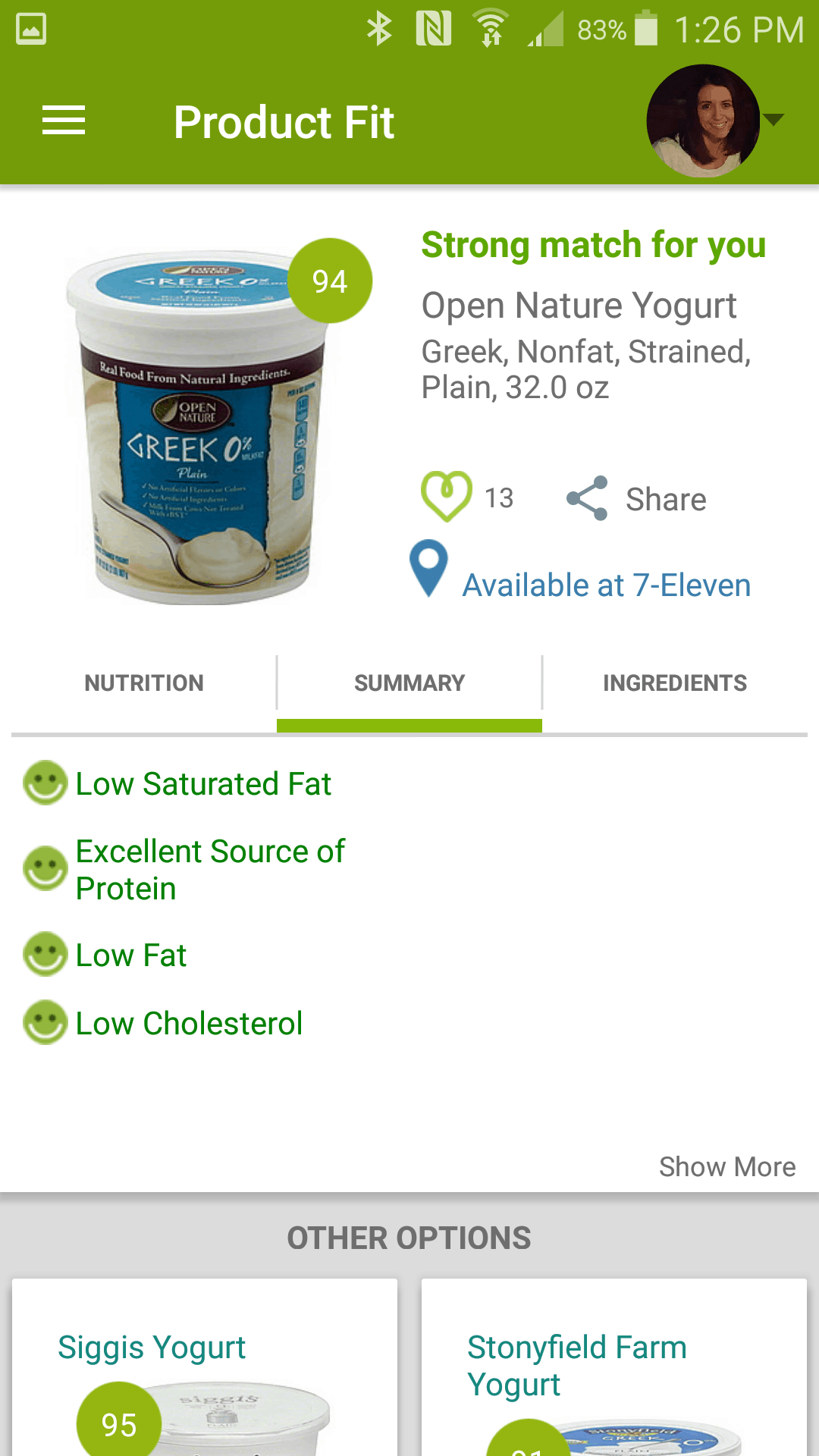Viewport: 819px width, 1456px height.
Task: Open the profile picture dropdown
Action: coord(714,121)
